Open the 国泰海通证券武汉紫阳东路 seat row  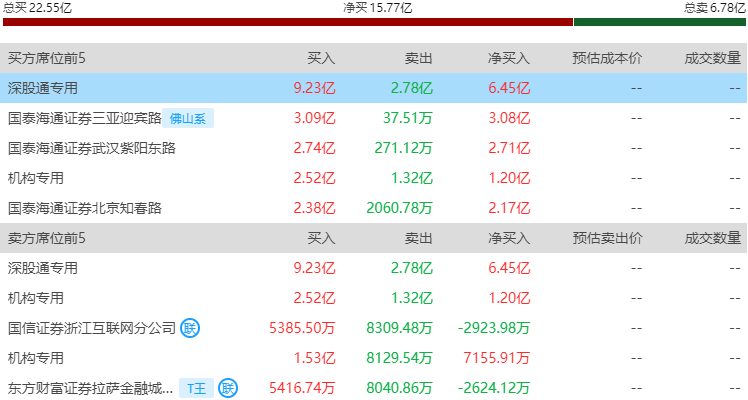[374, 148]
